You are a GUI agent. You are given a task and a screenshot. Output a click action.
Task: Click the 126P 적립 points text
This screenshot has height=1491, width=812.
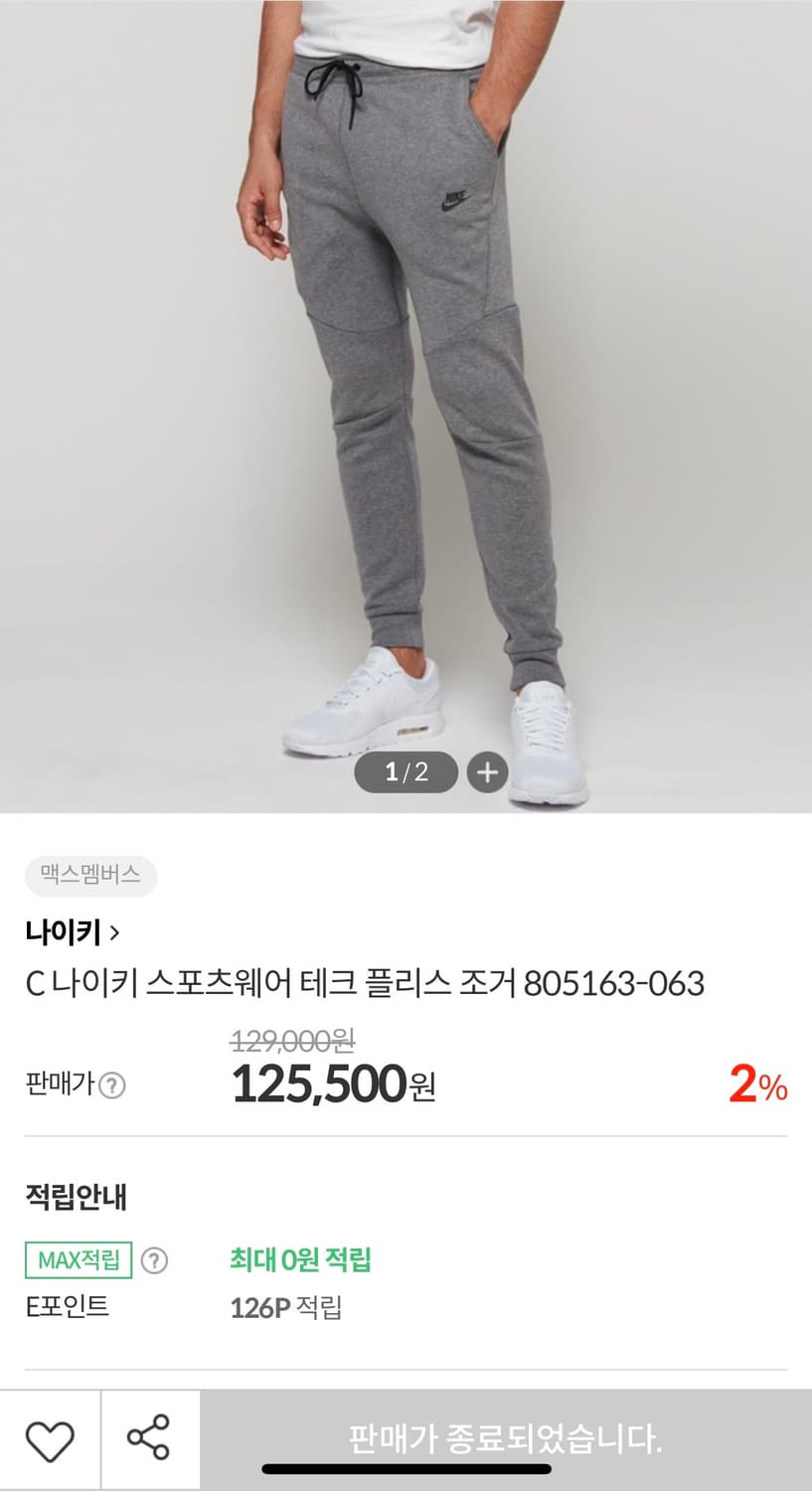[x=285, y=1309]
